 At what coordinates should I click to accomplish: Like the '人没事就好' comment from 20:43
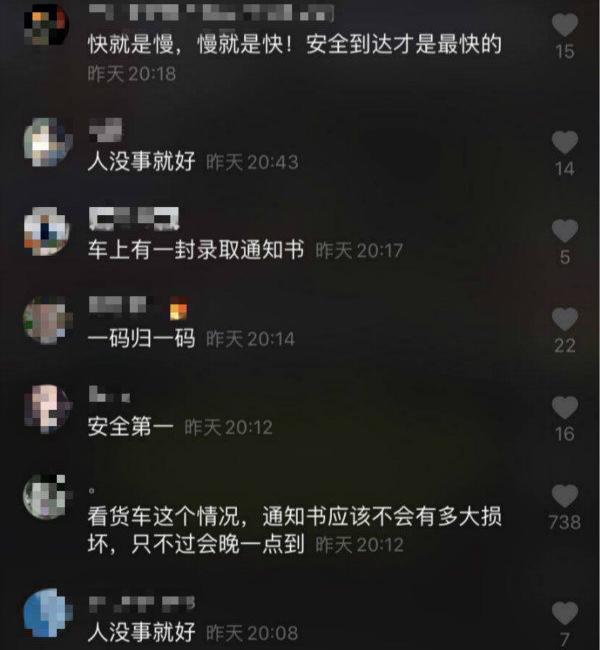pos(565,141)
